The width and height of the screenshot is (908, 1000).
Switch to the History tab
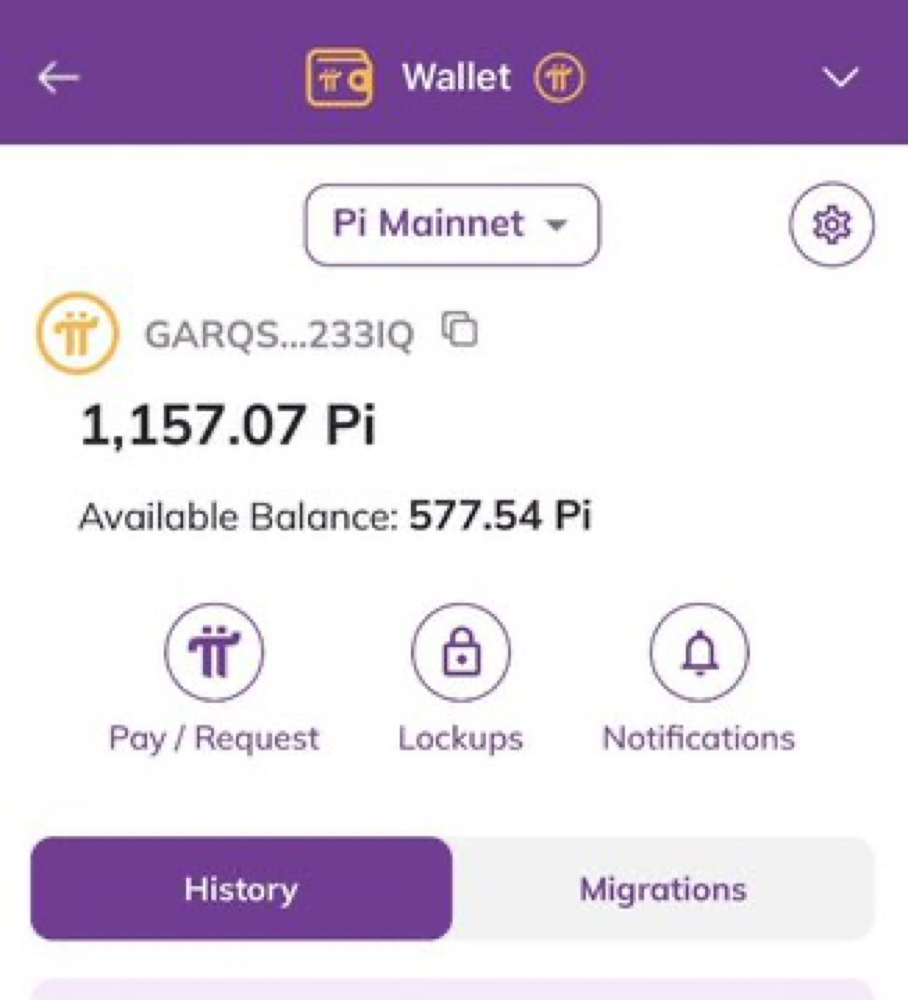pyautogui.click(x=241, y=889)
